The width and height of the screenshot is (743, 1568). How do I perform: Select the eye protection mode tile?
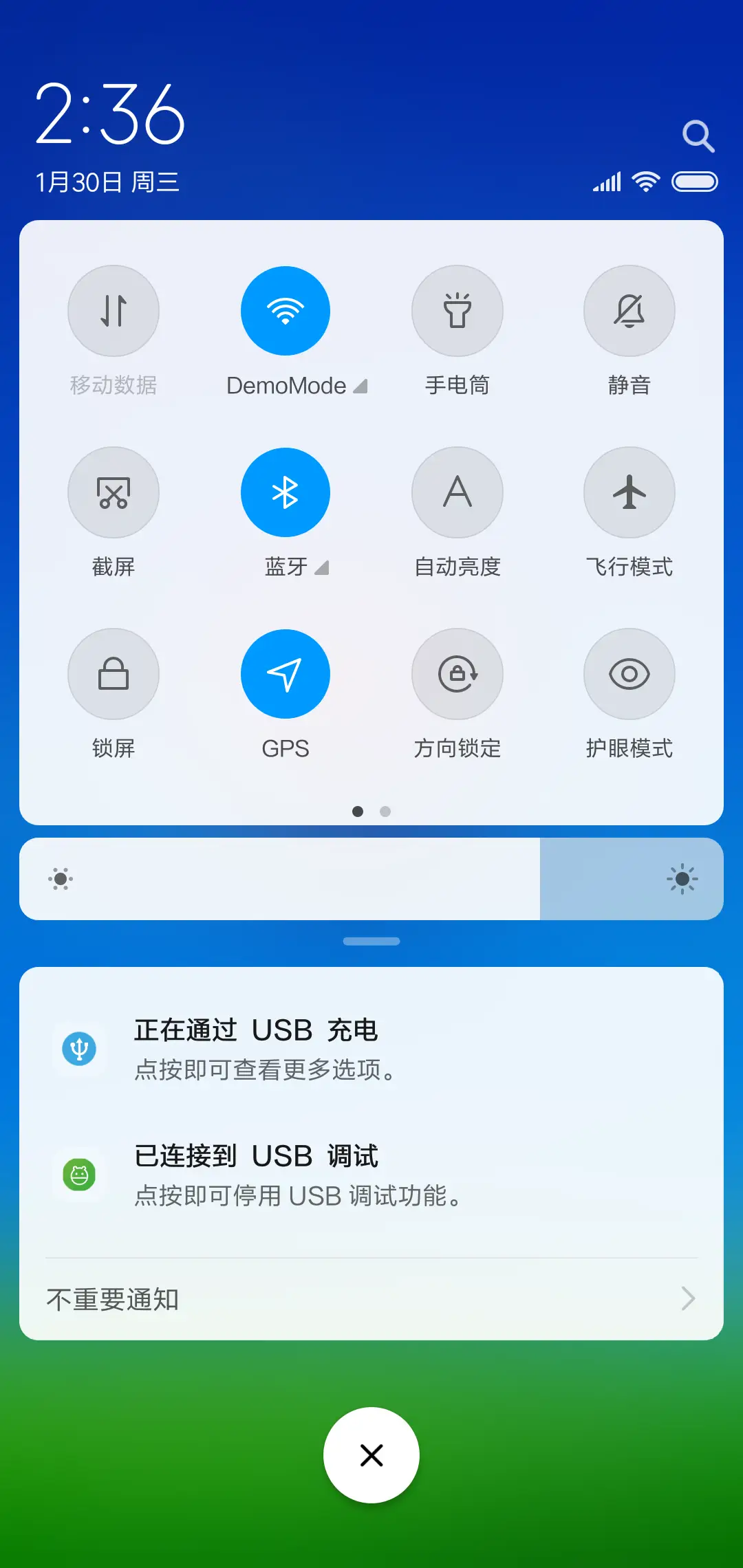click(x=629, y=674)
